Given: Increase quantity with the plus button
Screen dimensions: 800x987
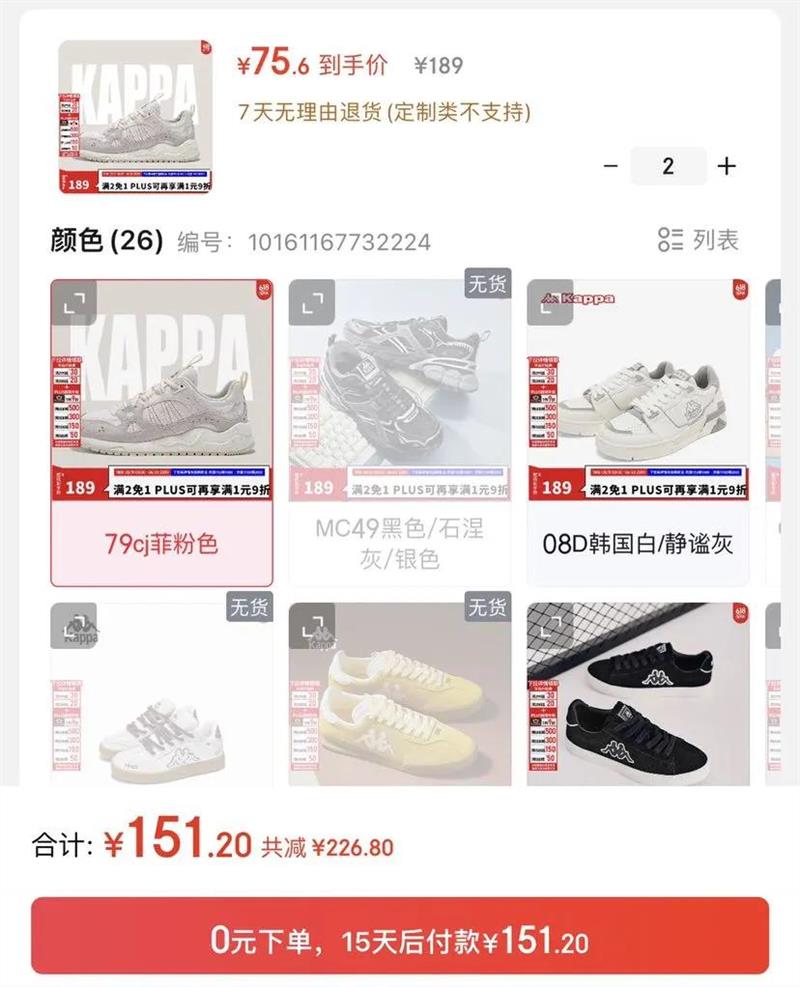Looking at the screenshot, I should pyautogui.click(x=726, y=166).
